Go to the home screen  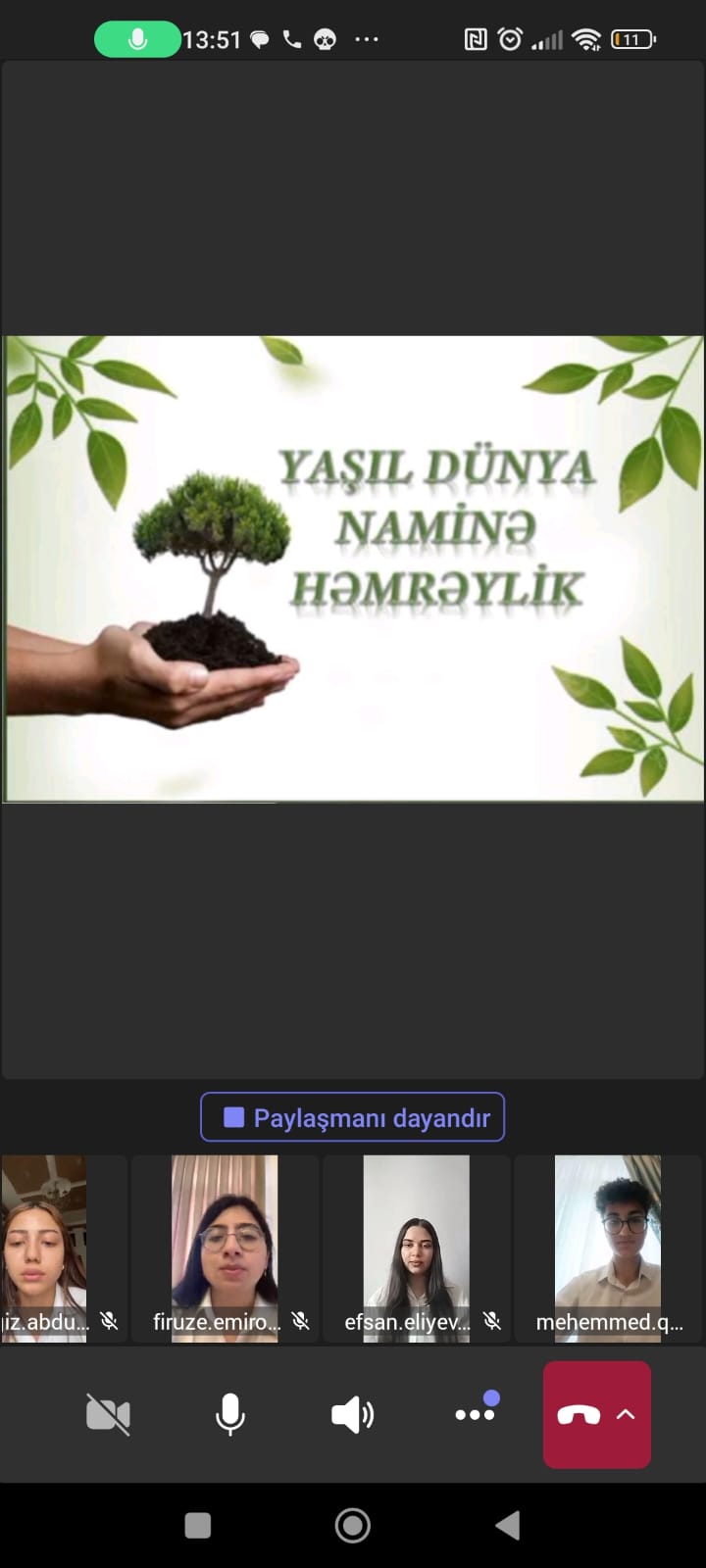click(x=353, y=1525)
